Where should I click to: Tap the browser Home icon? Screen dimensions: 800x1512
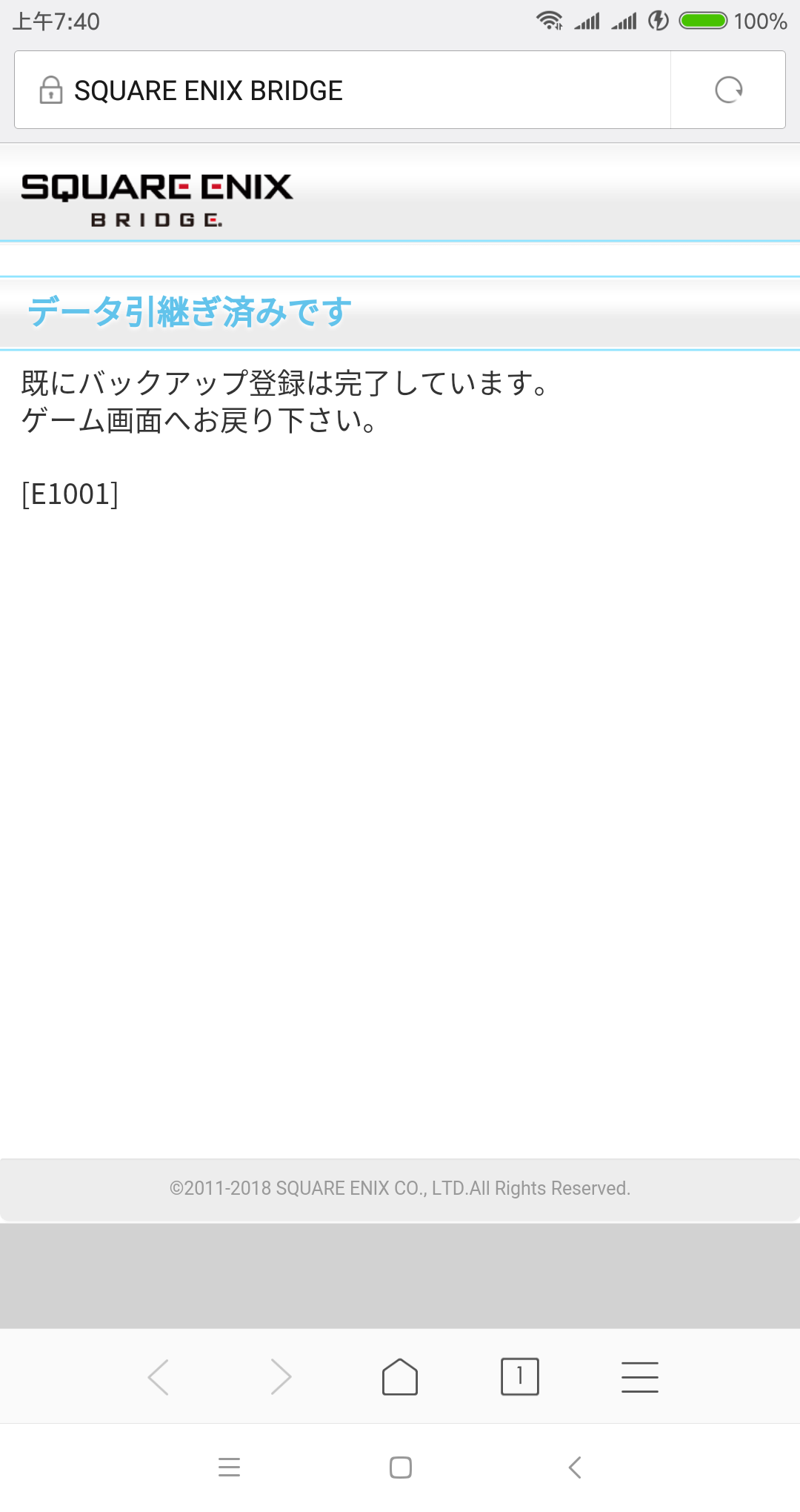(400, 1376)
